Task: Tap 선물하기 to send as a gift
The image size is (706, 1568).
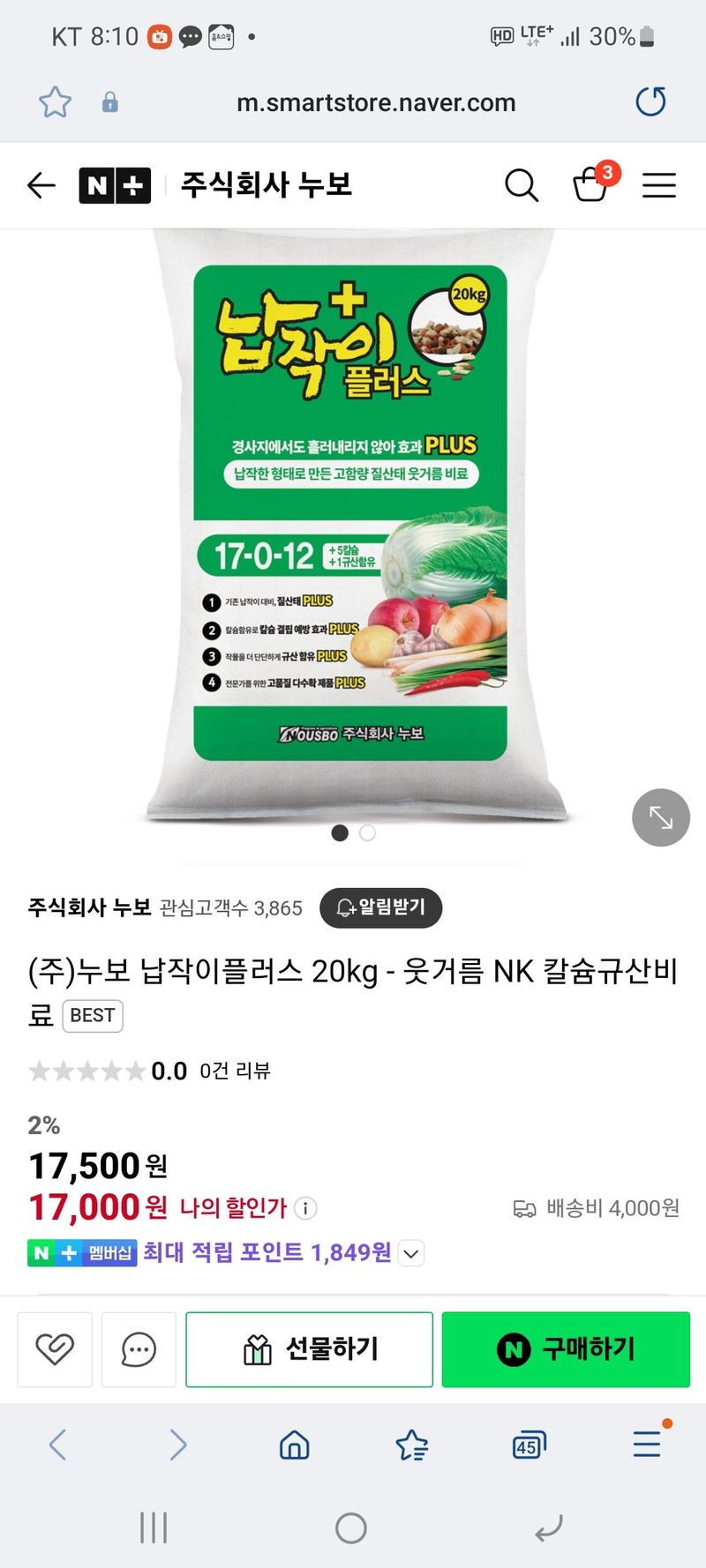Action: pos(309,1349)
